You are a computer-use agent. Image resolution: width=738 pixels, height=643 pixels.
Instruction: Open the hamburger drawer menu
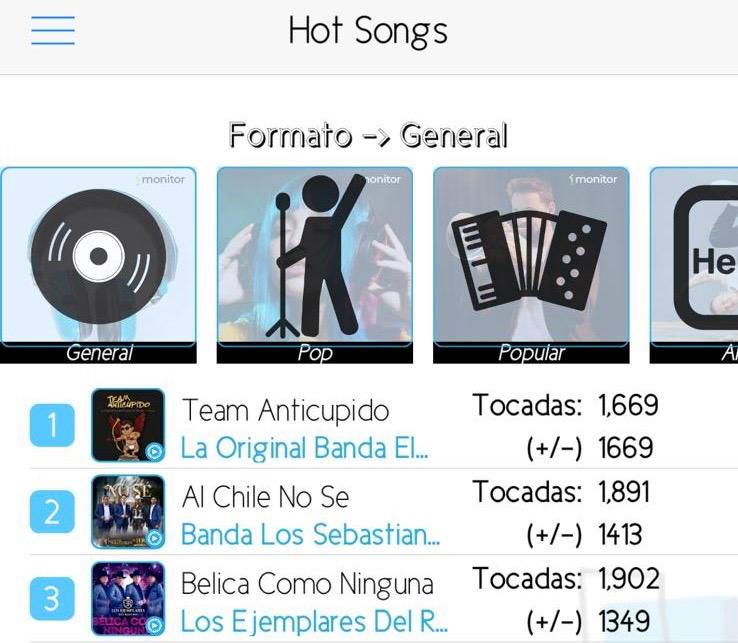coord(53,30)
